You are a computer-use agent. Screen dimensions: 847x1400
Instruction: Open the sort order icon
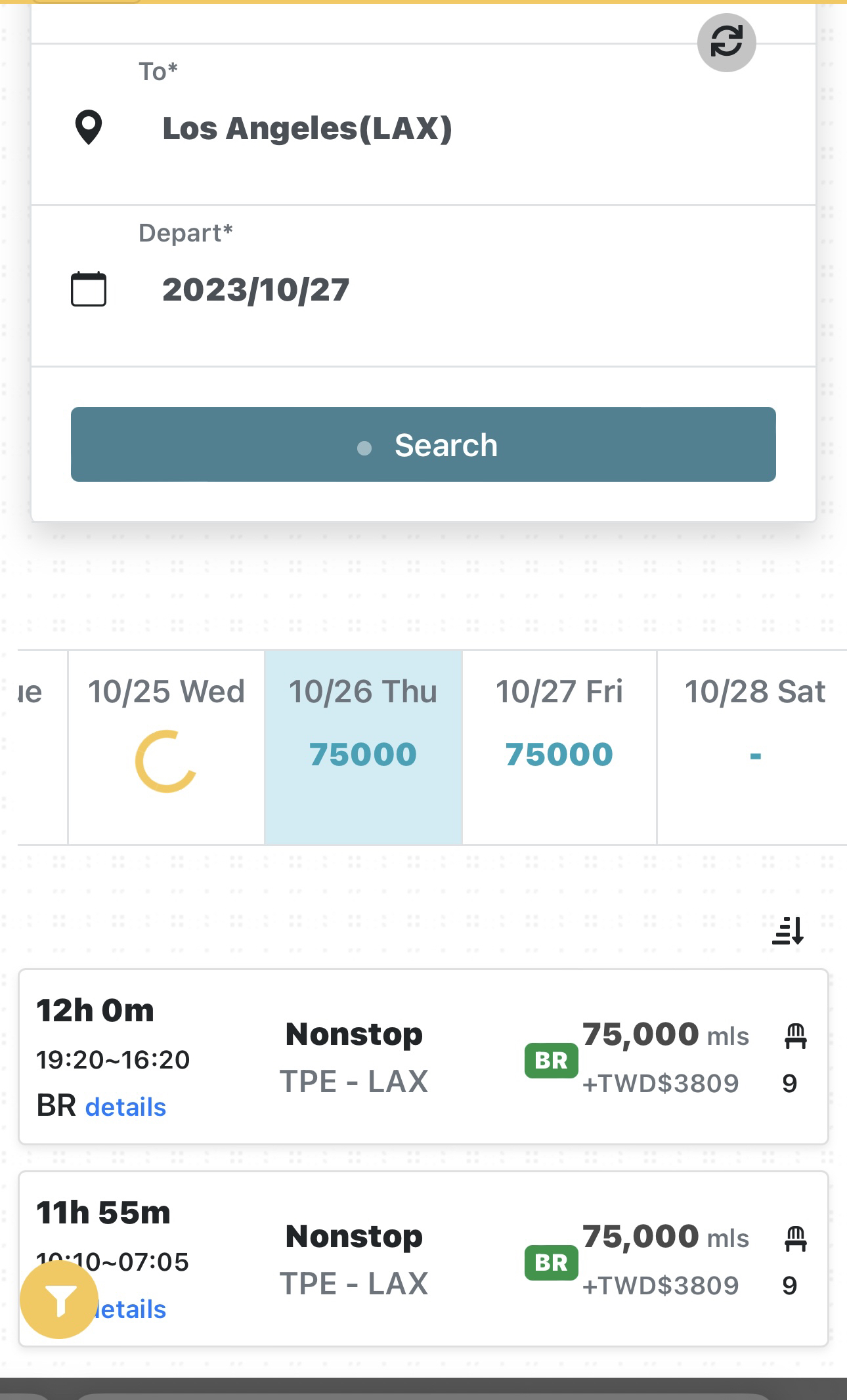click(x=788, y=931)
